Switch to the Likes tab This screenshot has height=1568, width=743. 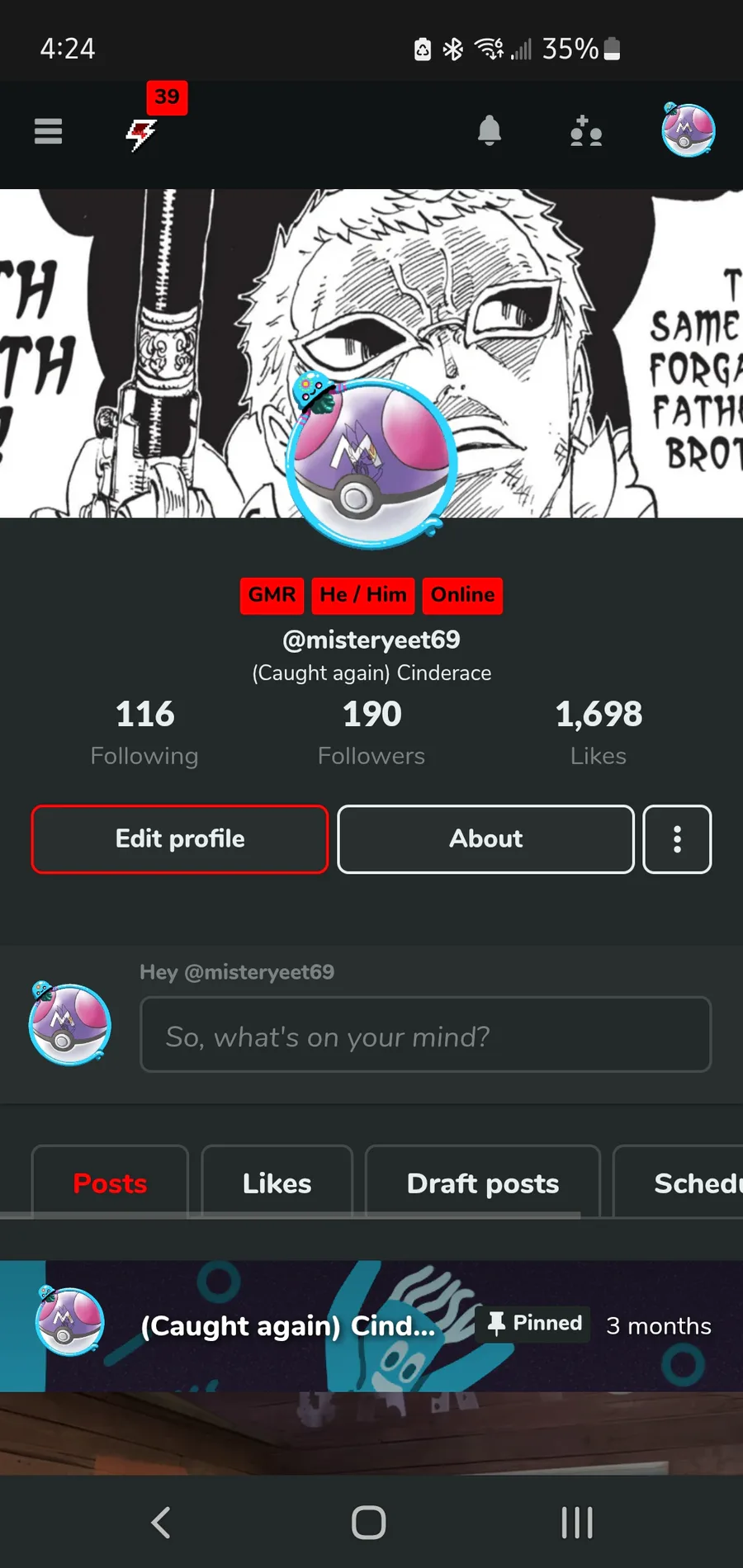[x=277, y=1183]
